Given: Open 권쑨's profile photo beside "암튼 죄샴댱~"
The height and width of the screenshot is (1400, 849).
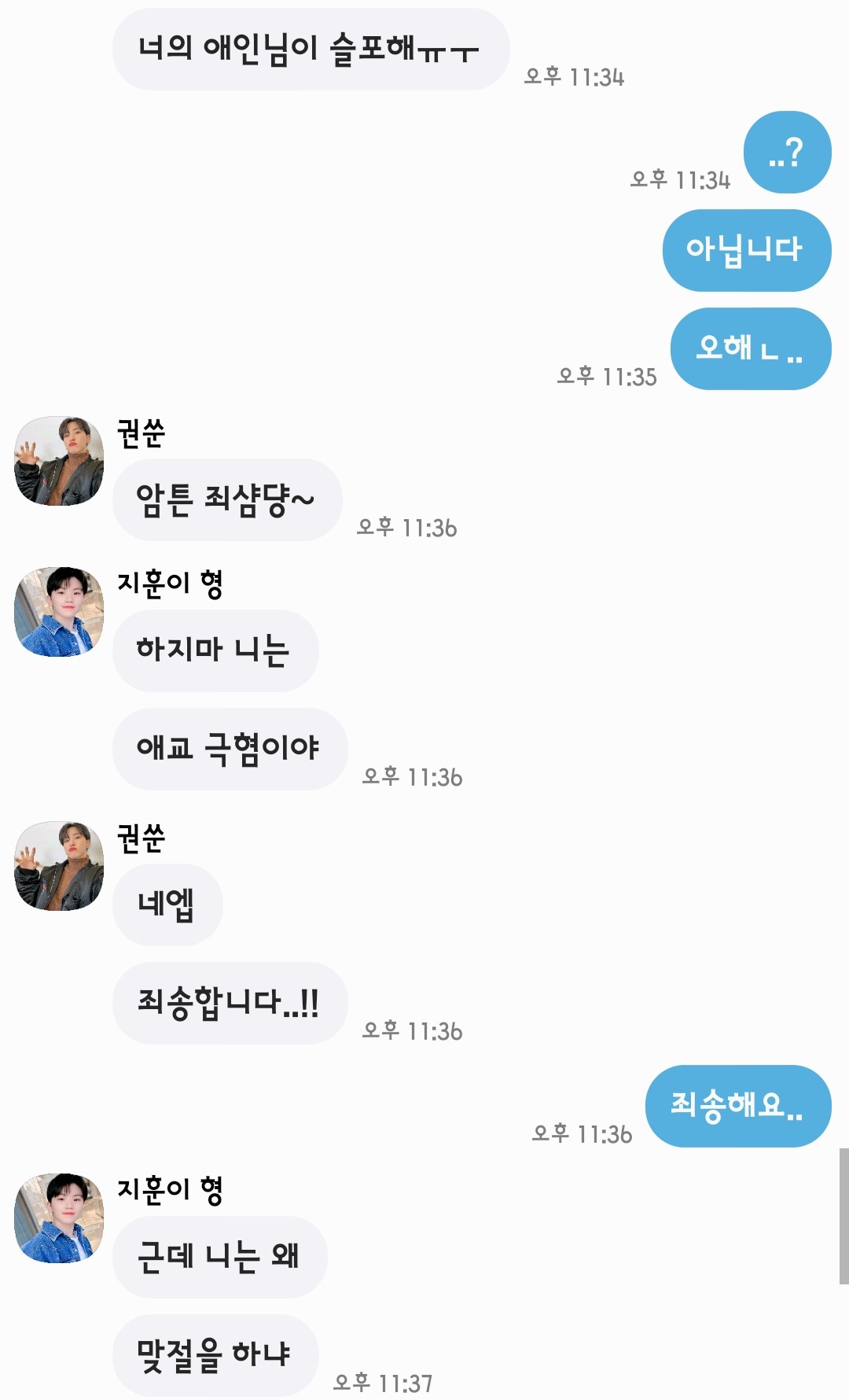Looking at the screenshot, I should pos(59,461).
